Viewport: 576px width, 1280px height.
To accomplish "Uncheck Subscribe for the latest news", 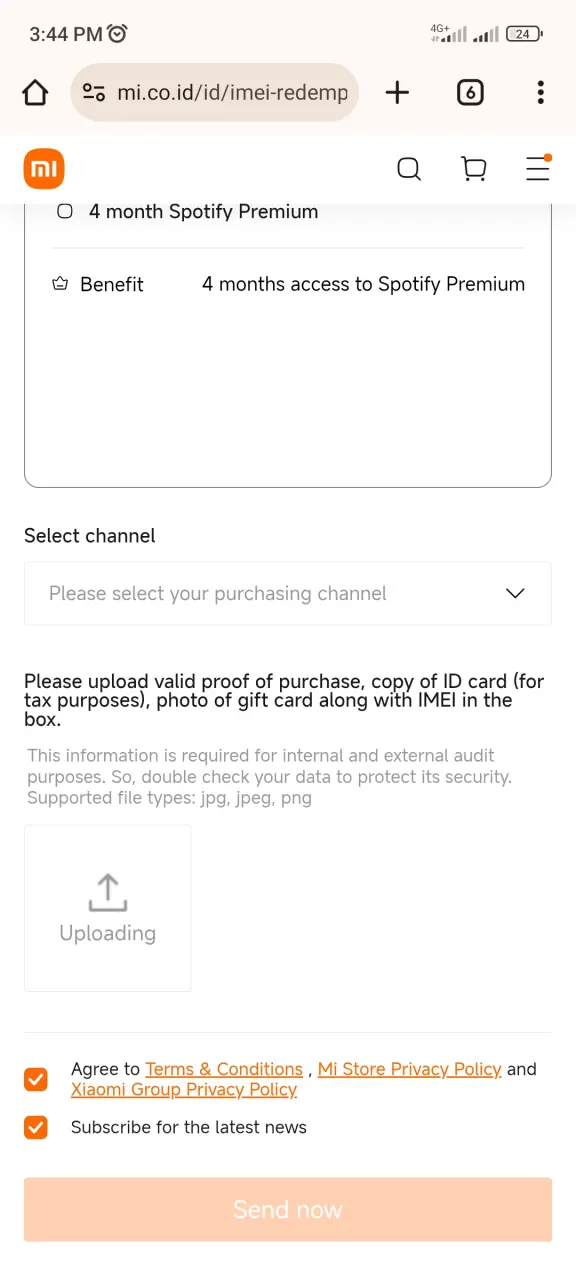I will (x=36, y=1128).
